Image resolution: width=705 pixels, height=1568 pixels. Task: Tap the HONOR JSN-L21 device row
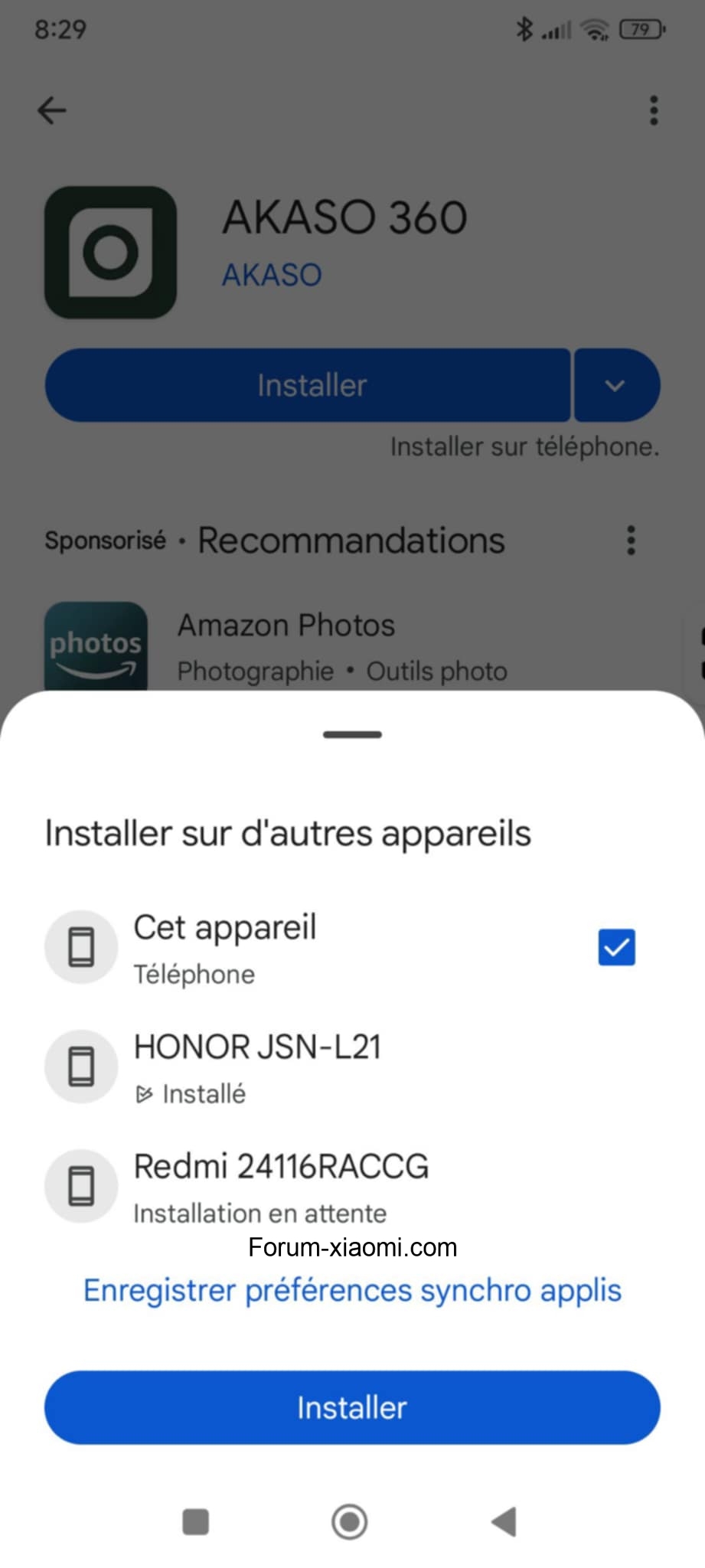pos(352,1067)
